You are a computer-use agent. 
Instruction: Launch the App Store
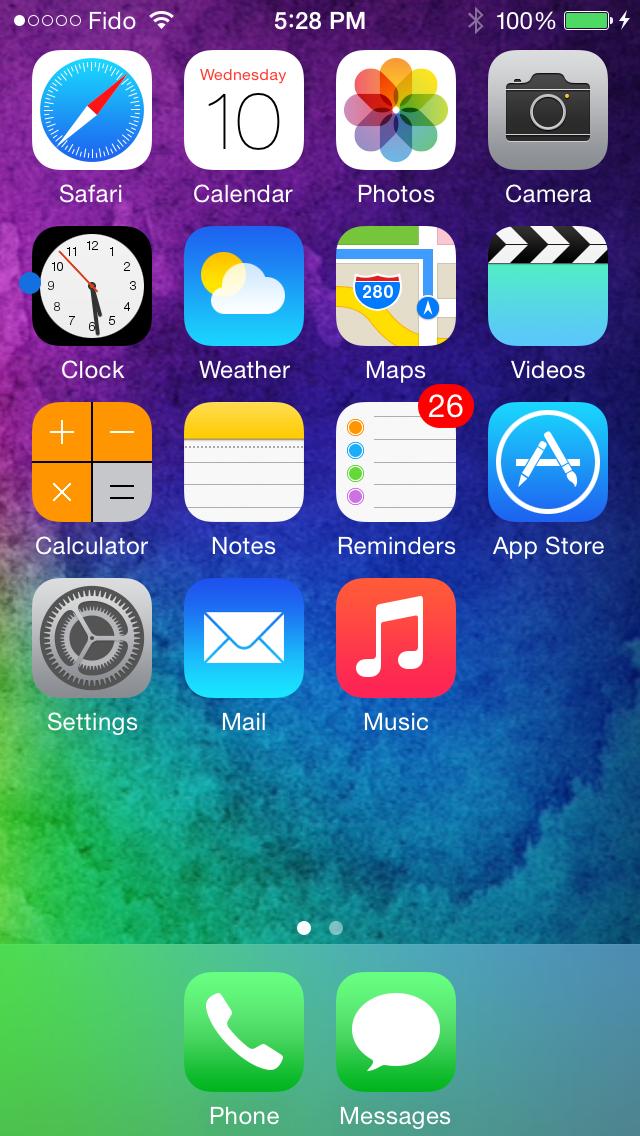[x=548, y=462]
